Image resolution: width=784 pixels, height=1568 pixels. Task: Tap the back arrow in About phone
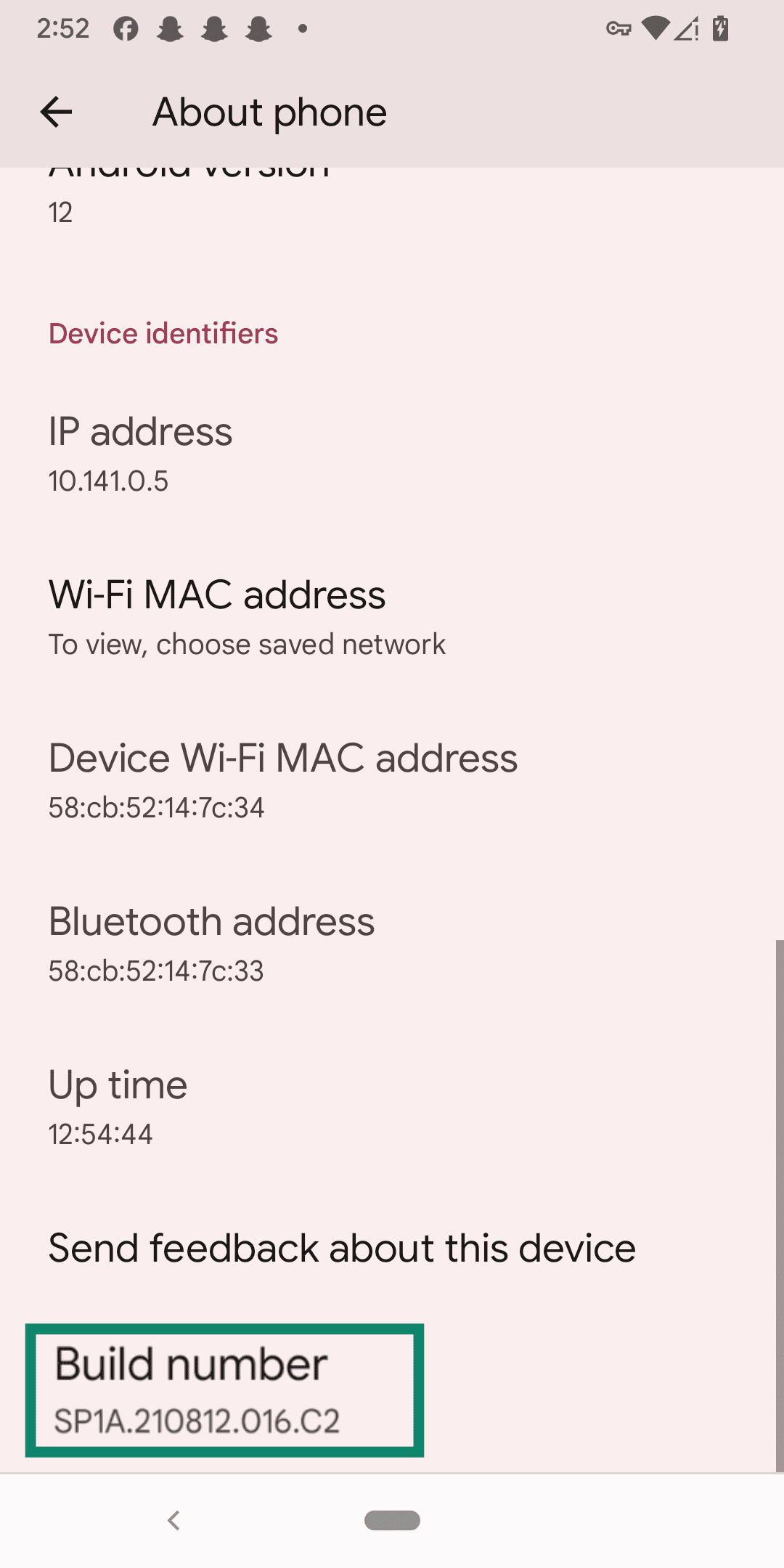pyautogui.click(x=55, y=112)
